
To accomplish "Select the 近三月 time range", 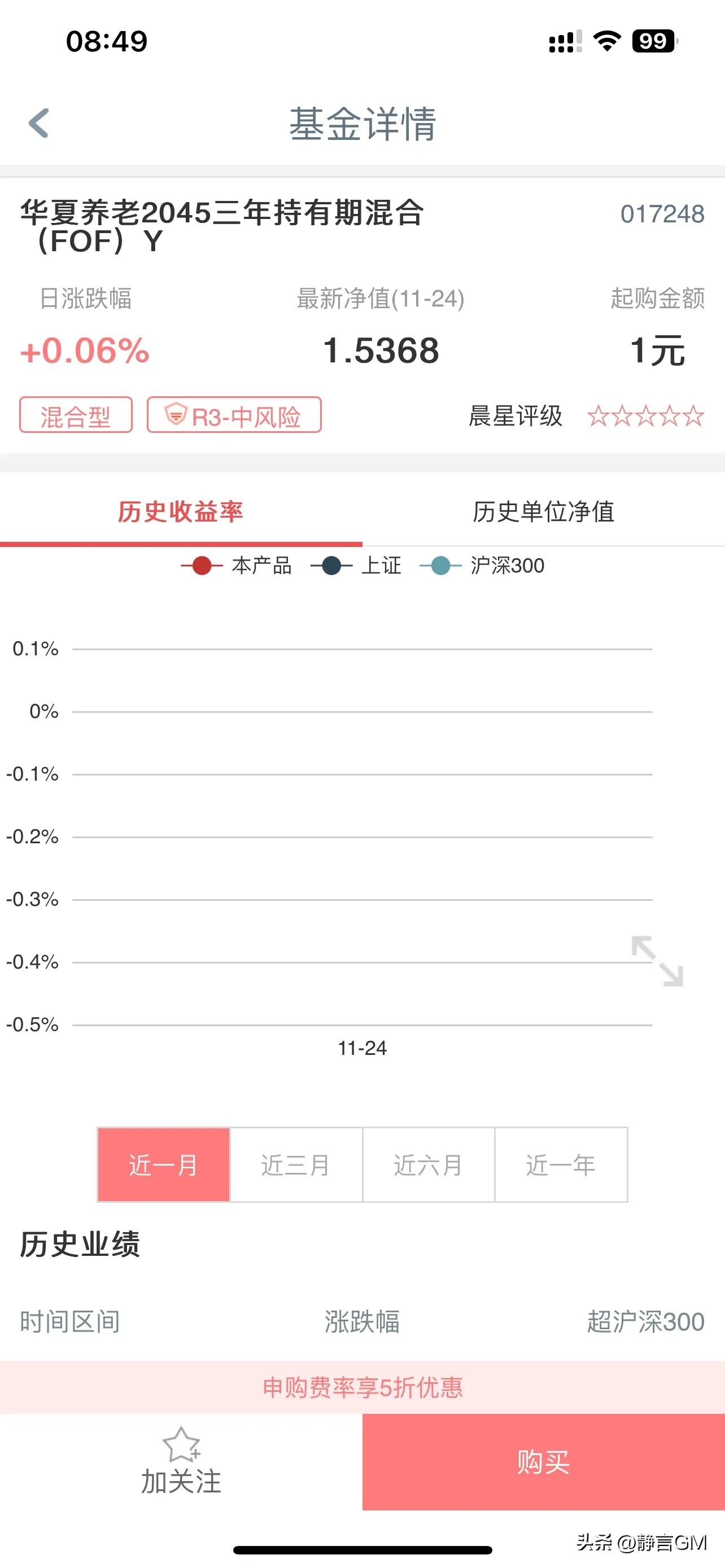I will (295, 1164).
